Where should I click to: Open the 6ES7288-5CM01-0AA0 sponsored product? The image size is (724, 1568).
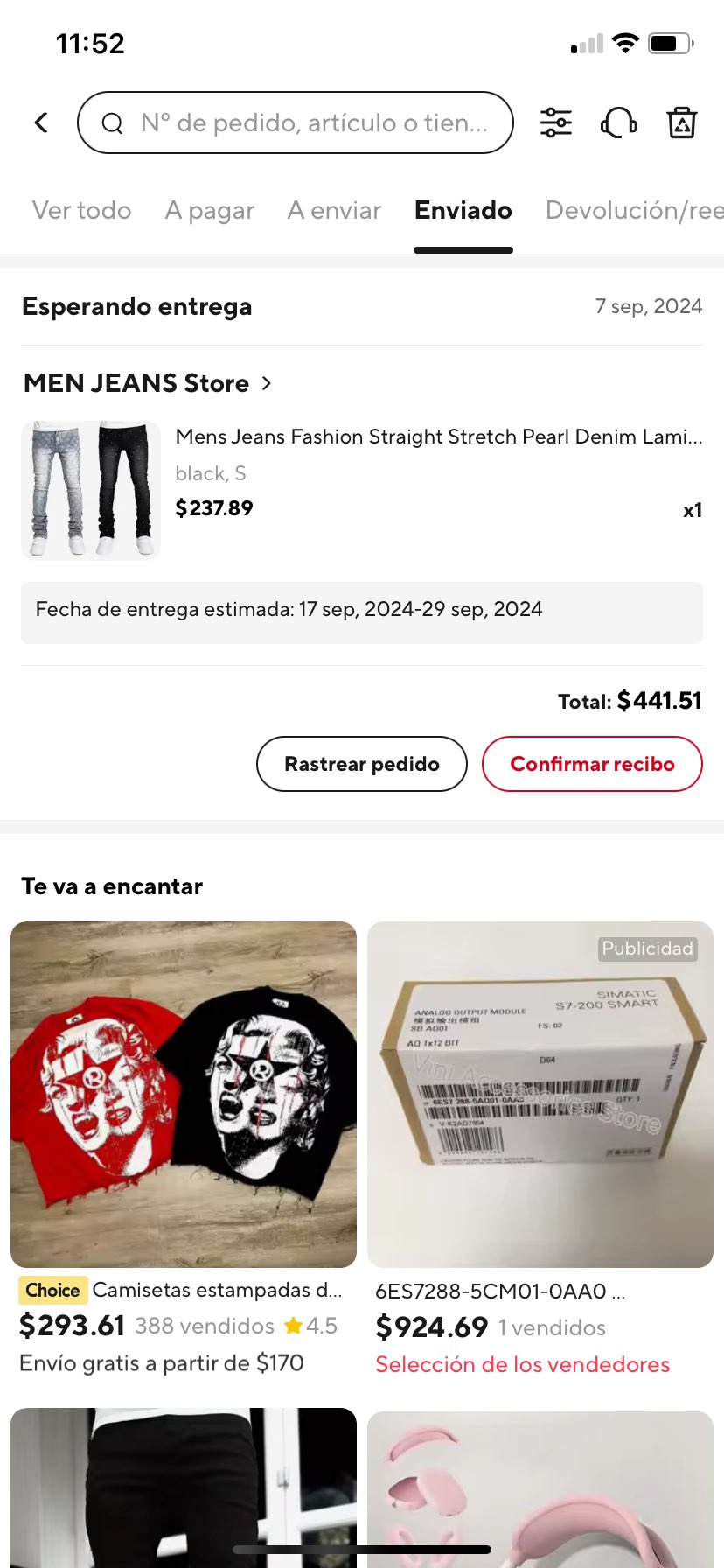click(540, 1094)
